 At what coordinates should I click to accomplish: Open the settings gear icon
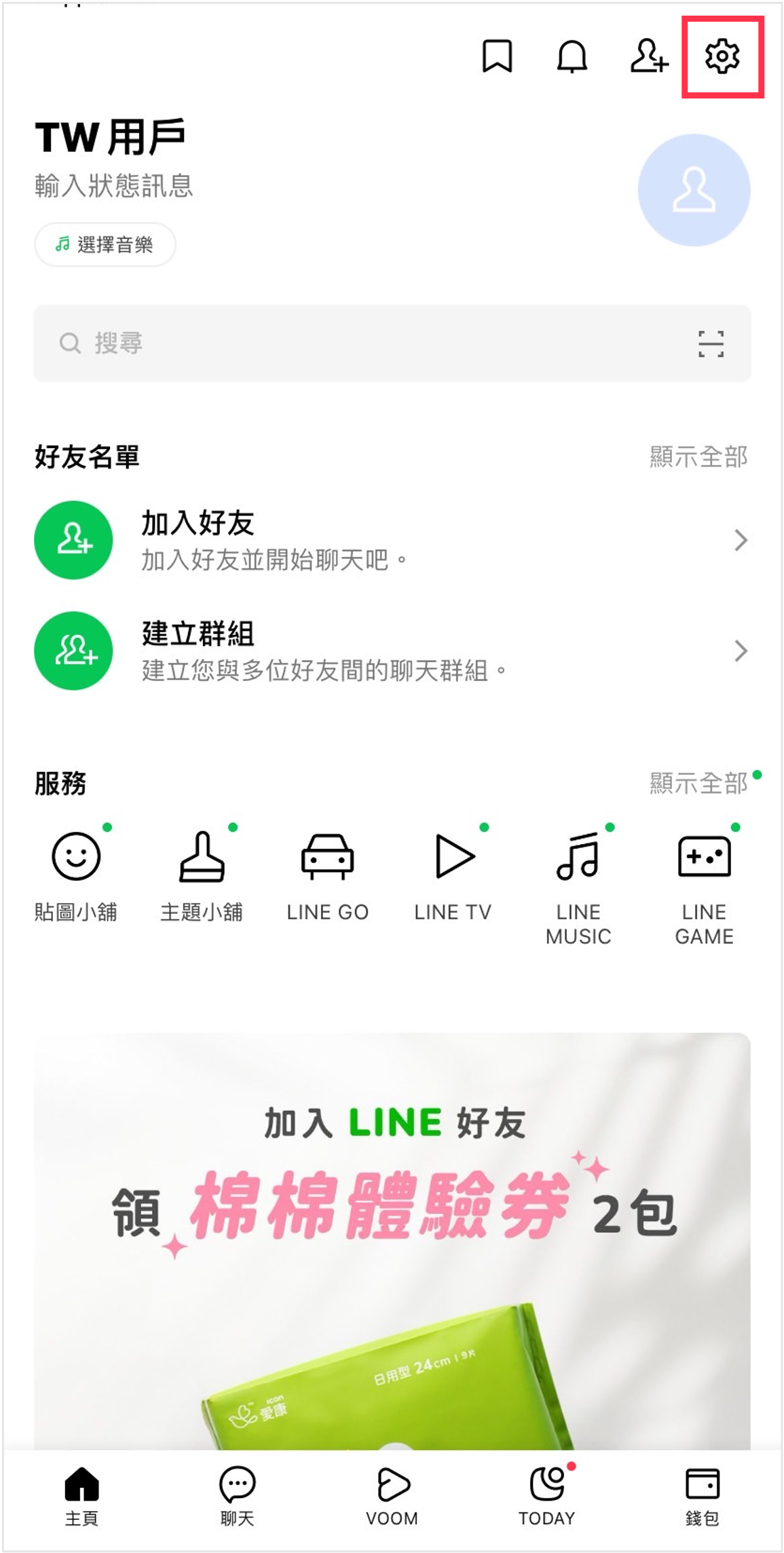tap(722, 56)
